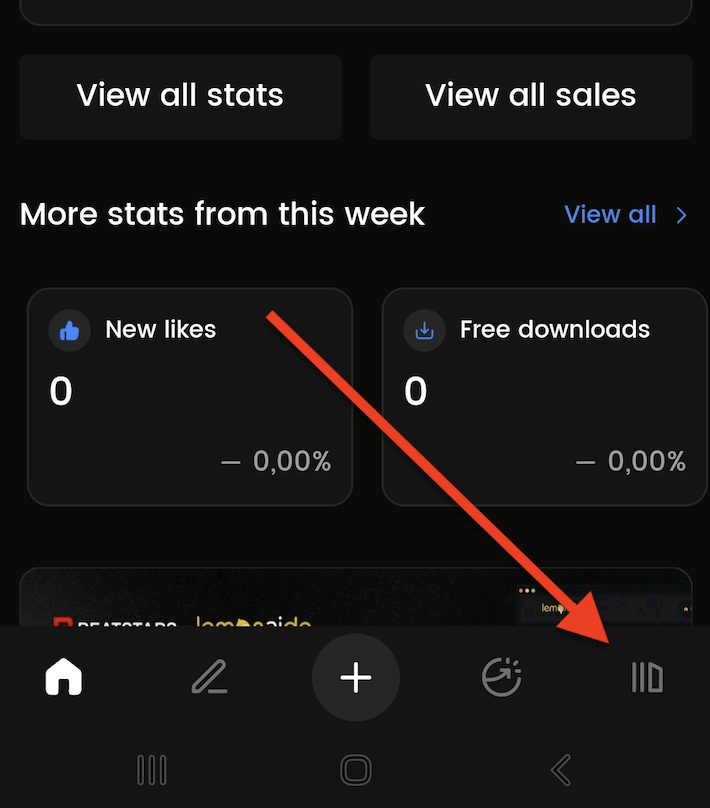Open the Free downloads stat card
710x808 pixels.
(x=545, y=397)
